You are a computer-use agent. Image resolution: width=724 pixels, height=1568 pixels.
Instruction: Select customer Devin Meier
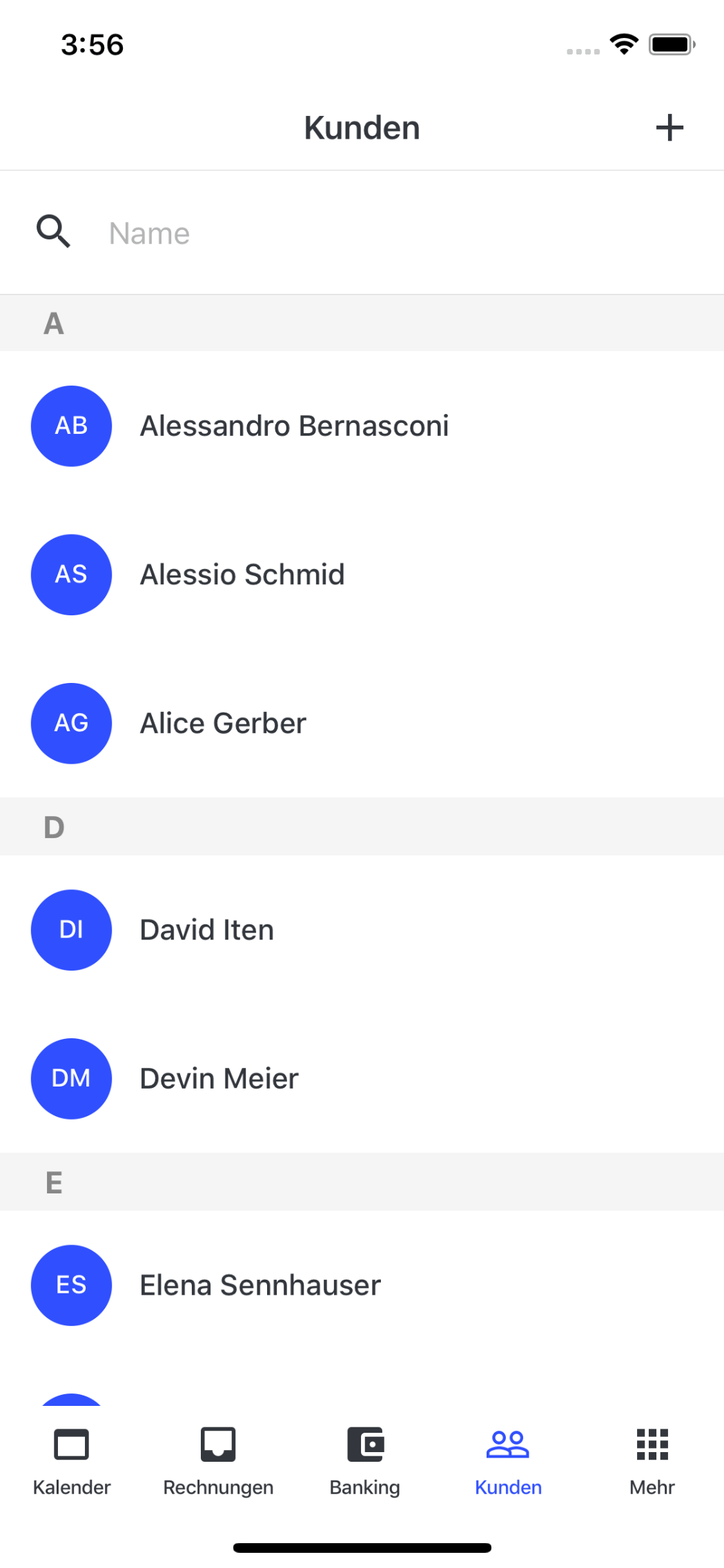pos(362,1078)
